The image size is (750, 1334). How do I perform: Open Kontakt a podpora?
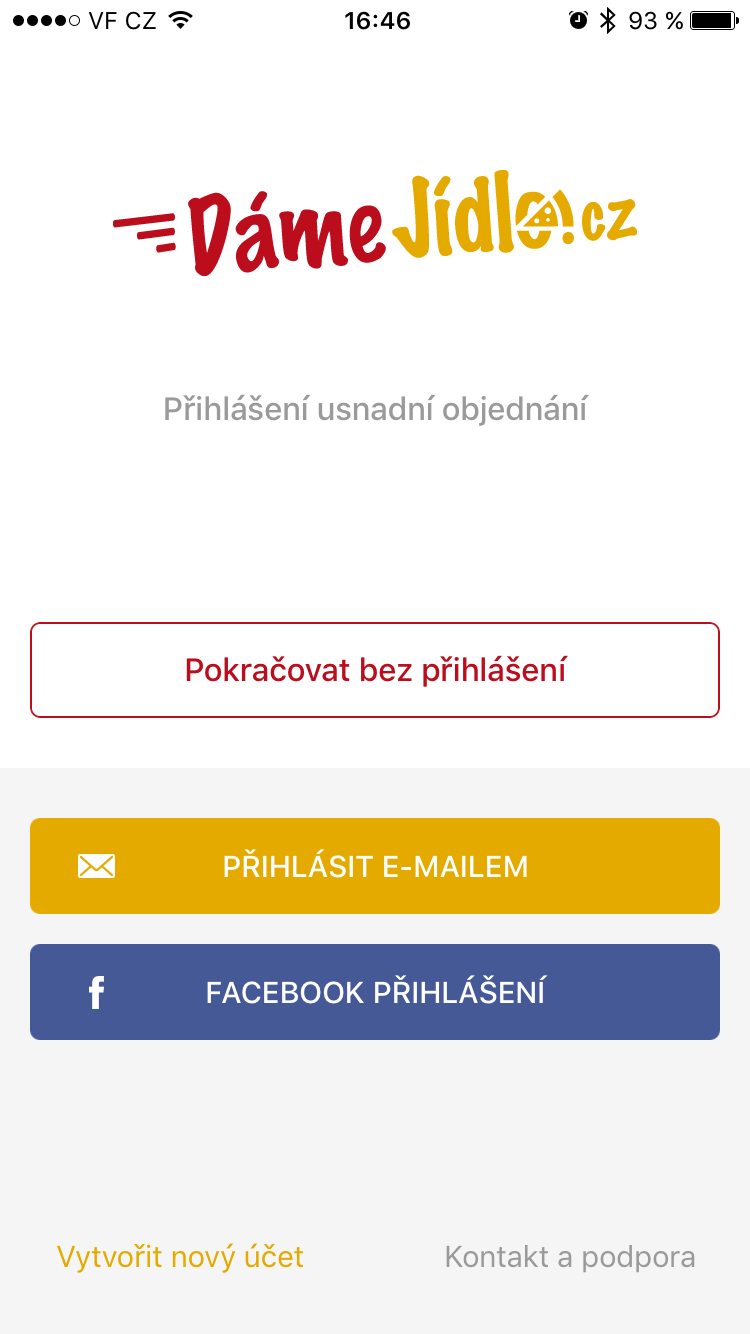569,1257
